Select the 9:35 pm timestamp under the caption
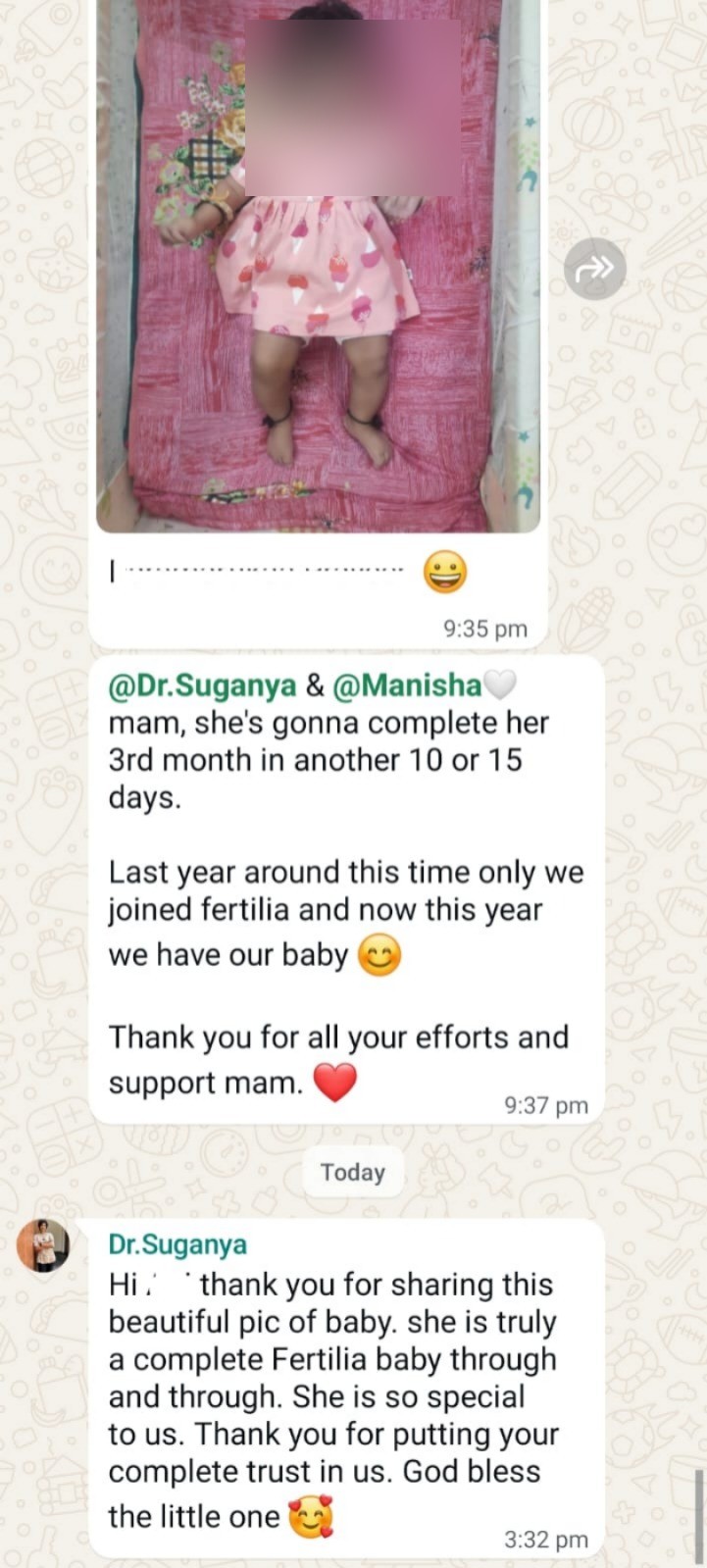The width and height of the screenshot is (707, 1568). point(483,629)
